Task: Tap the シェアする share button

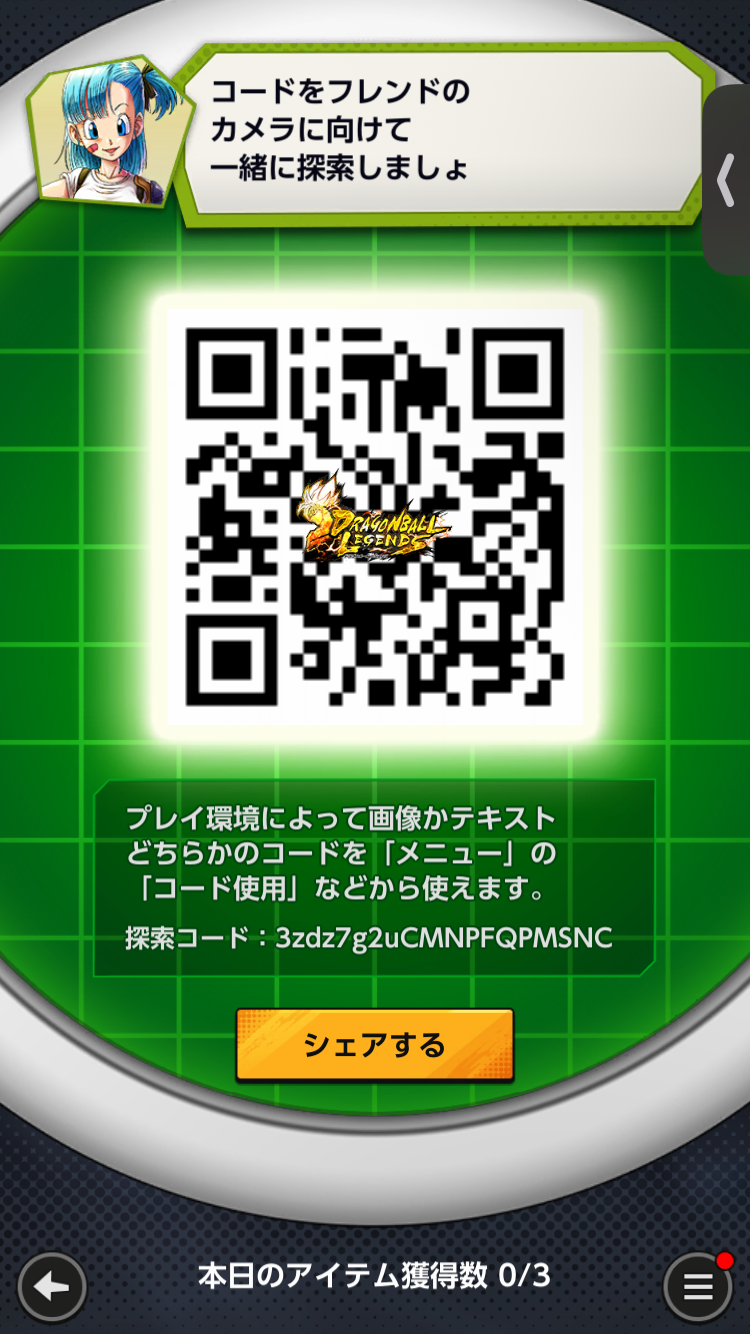Action: (x=375, y=1045)
